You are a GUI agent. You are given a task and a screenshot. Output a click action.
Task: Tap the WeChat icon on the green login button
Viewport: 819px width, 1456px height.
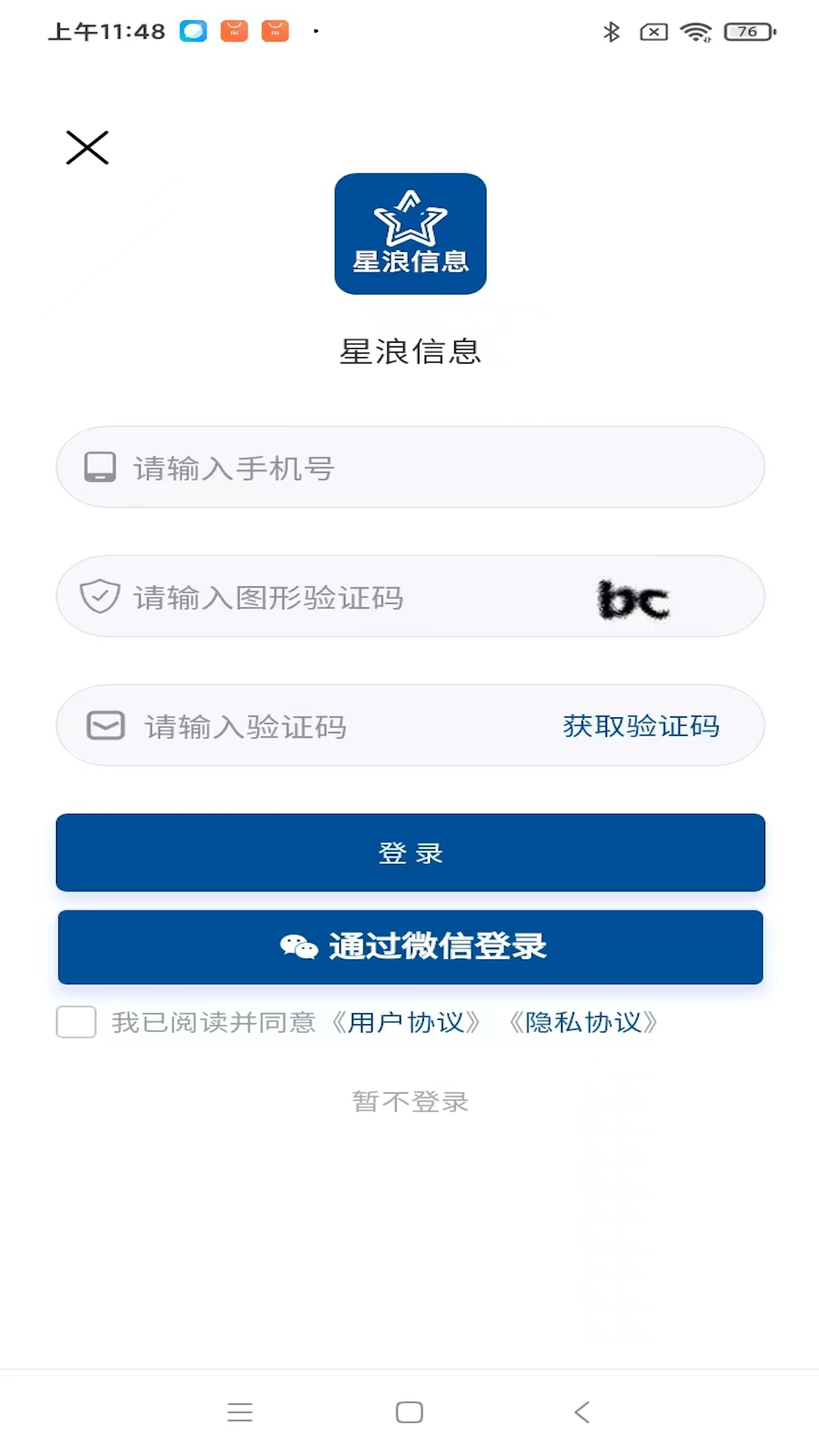point(297,946)
